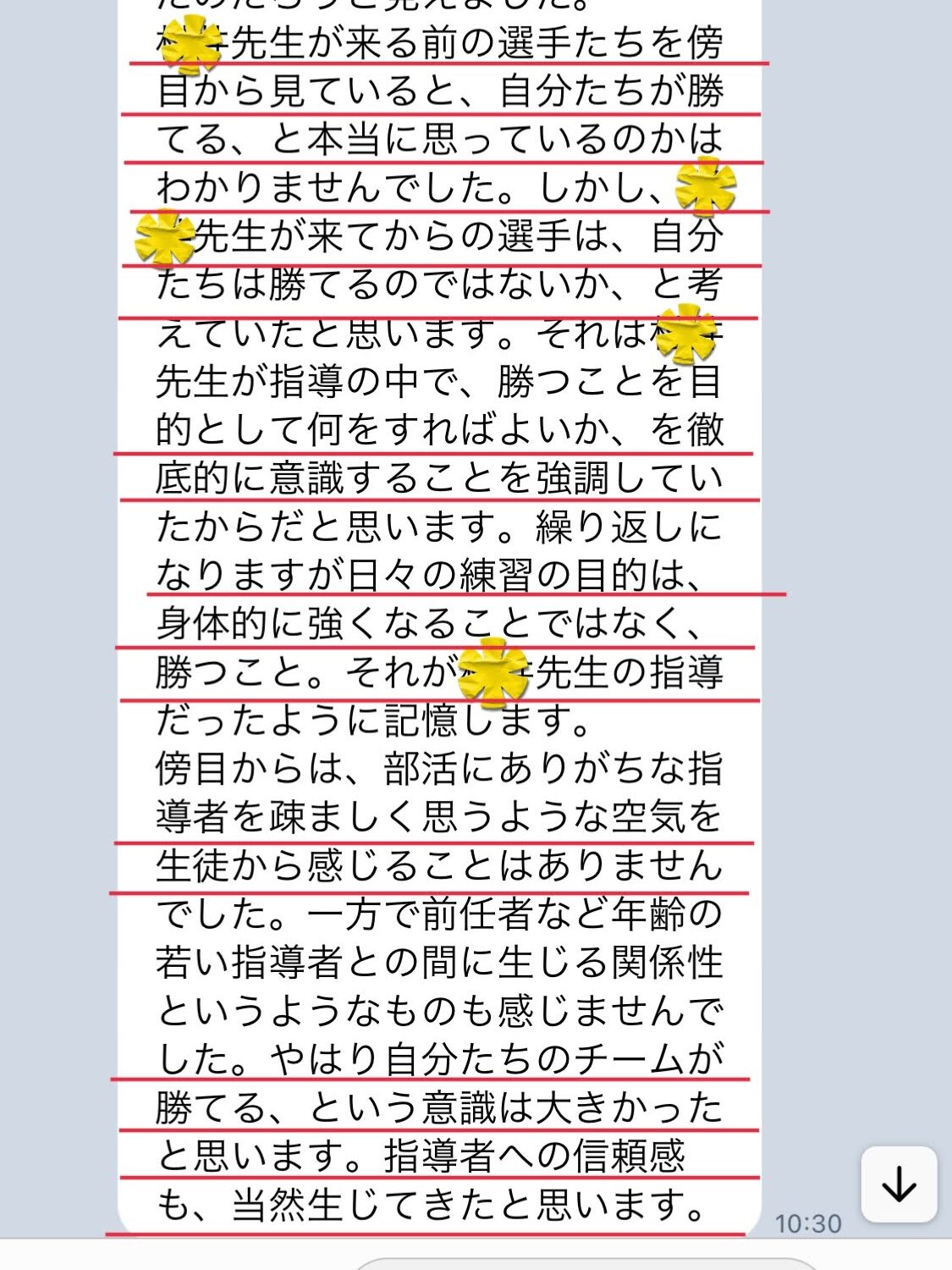Jump to the latest message with down arrow
The height and width of the screenshot is (1270, 952).
(899, 1184)
